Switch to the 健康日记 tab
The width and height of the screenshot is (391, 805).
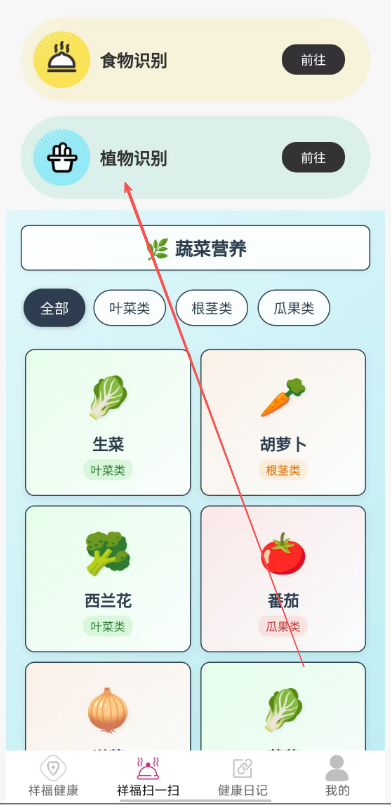pyautogui.click(x=243, y=776)
